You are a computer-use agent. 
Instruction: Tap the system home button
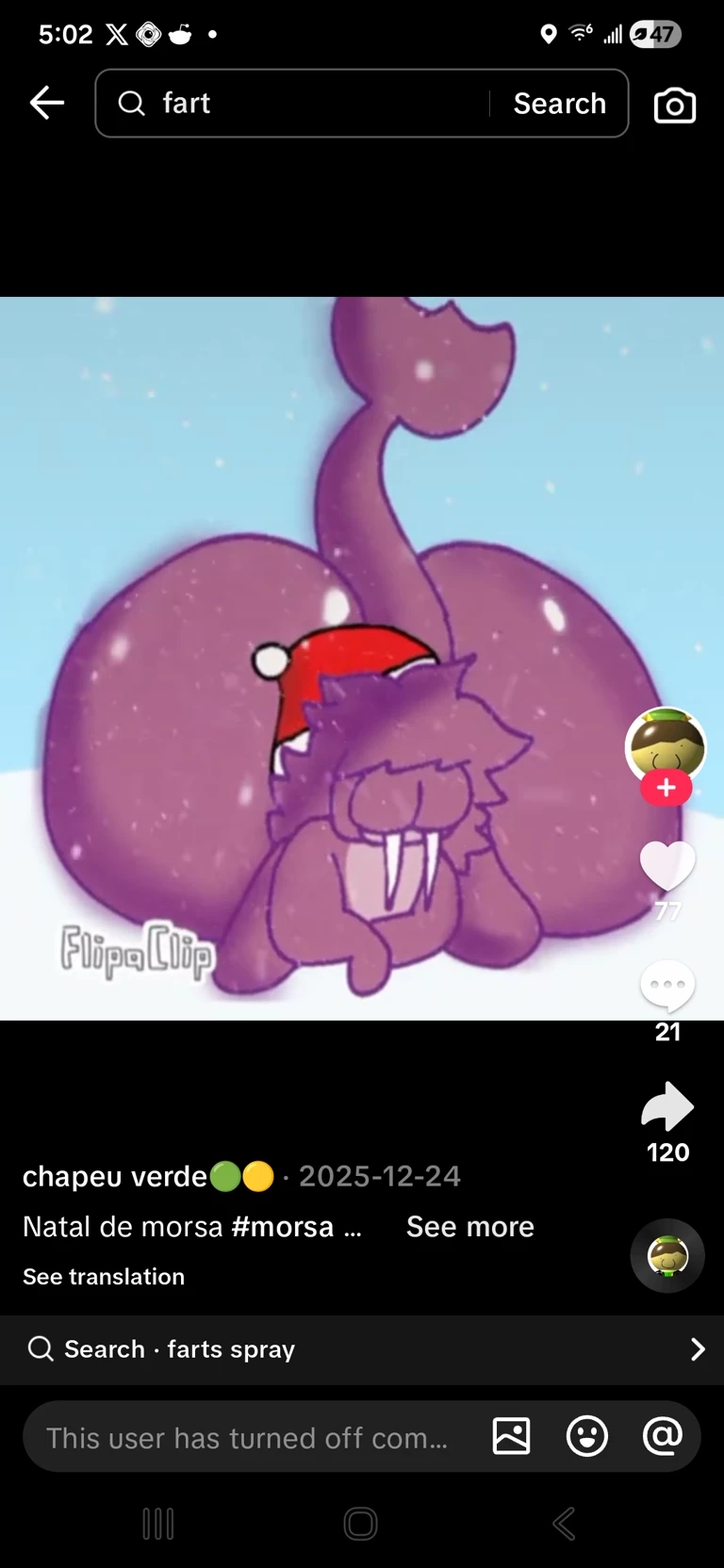point(360,1524)
